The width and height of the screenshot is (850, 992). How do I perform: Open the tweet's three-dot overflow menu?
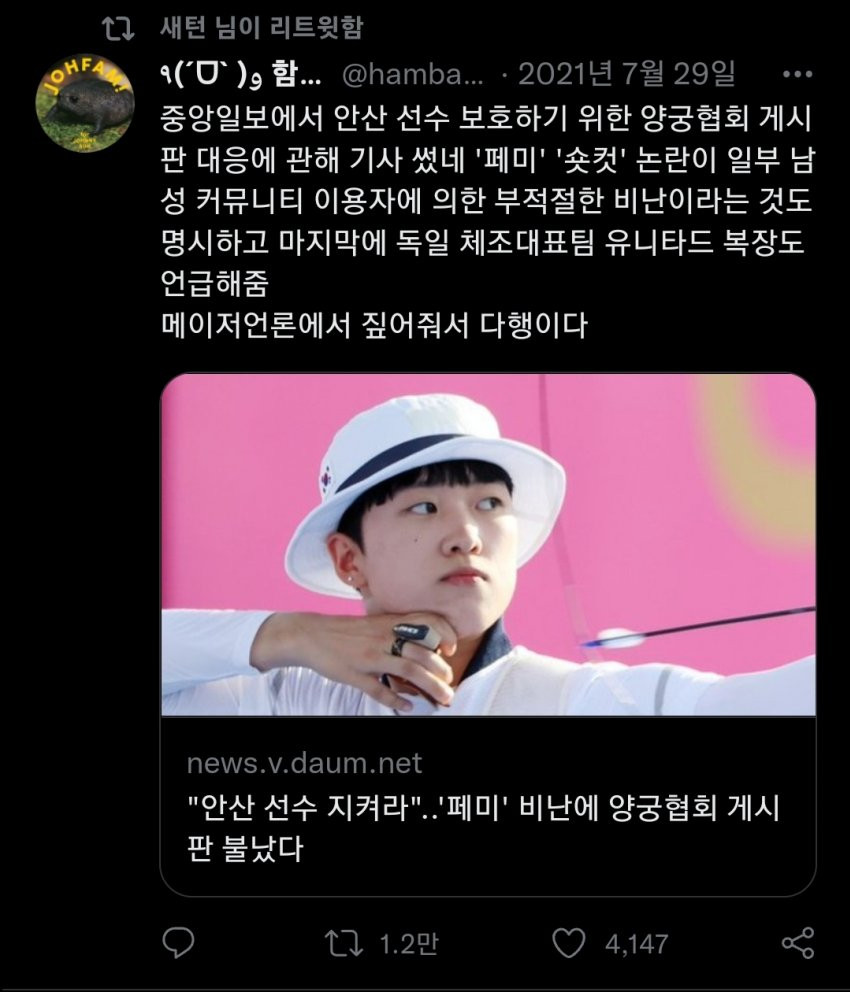796,75
